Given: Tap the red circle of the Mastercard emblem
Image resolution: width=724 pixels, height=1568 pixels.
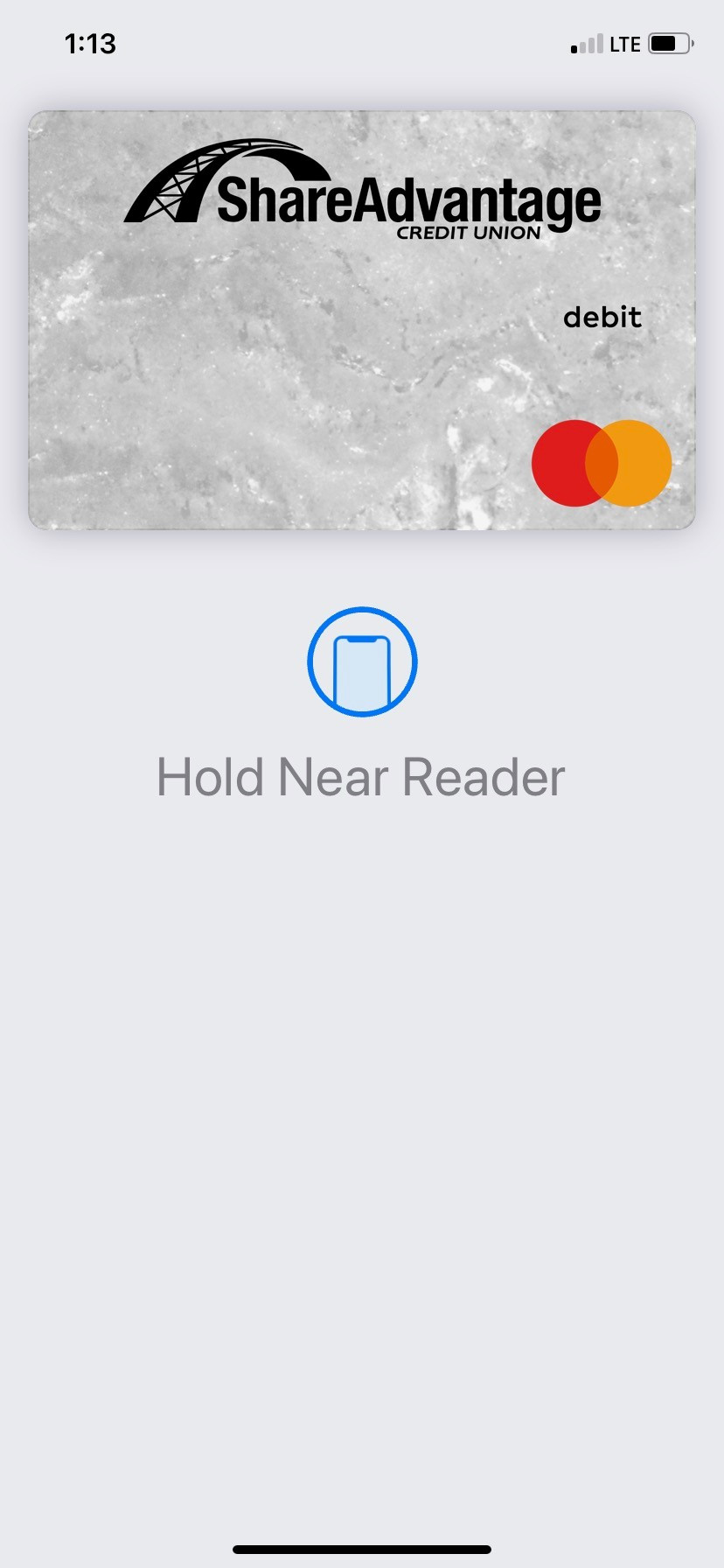Looking at the screenshot, I should pos(568,462).
